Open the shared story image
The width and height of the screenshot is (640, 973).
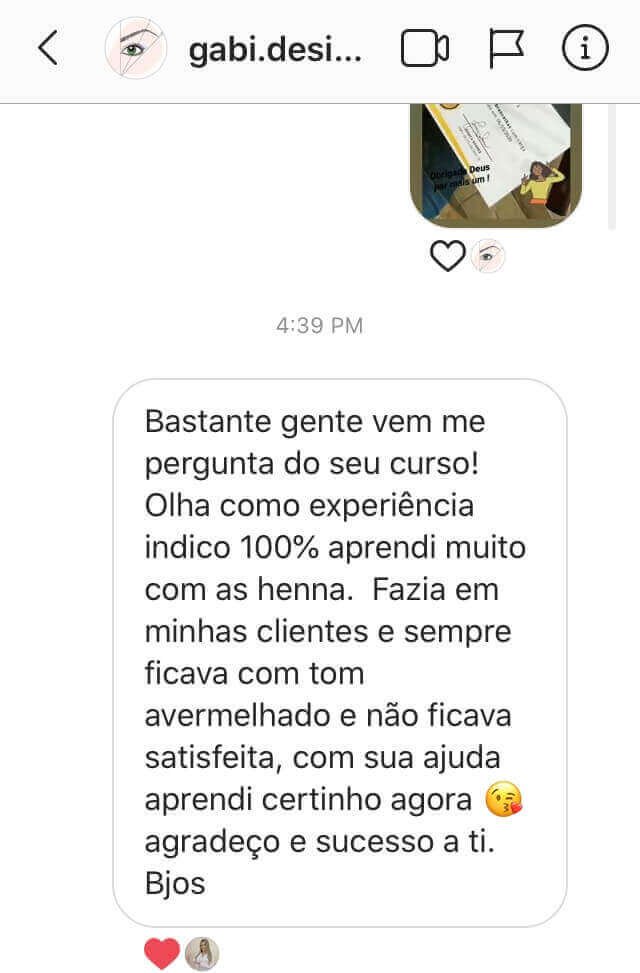click(x=496, y=165)
